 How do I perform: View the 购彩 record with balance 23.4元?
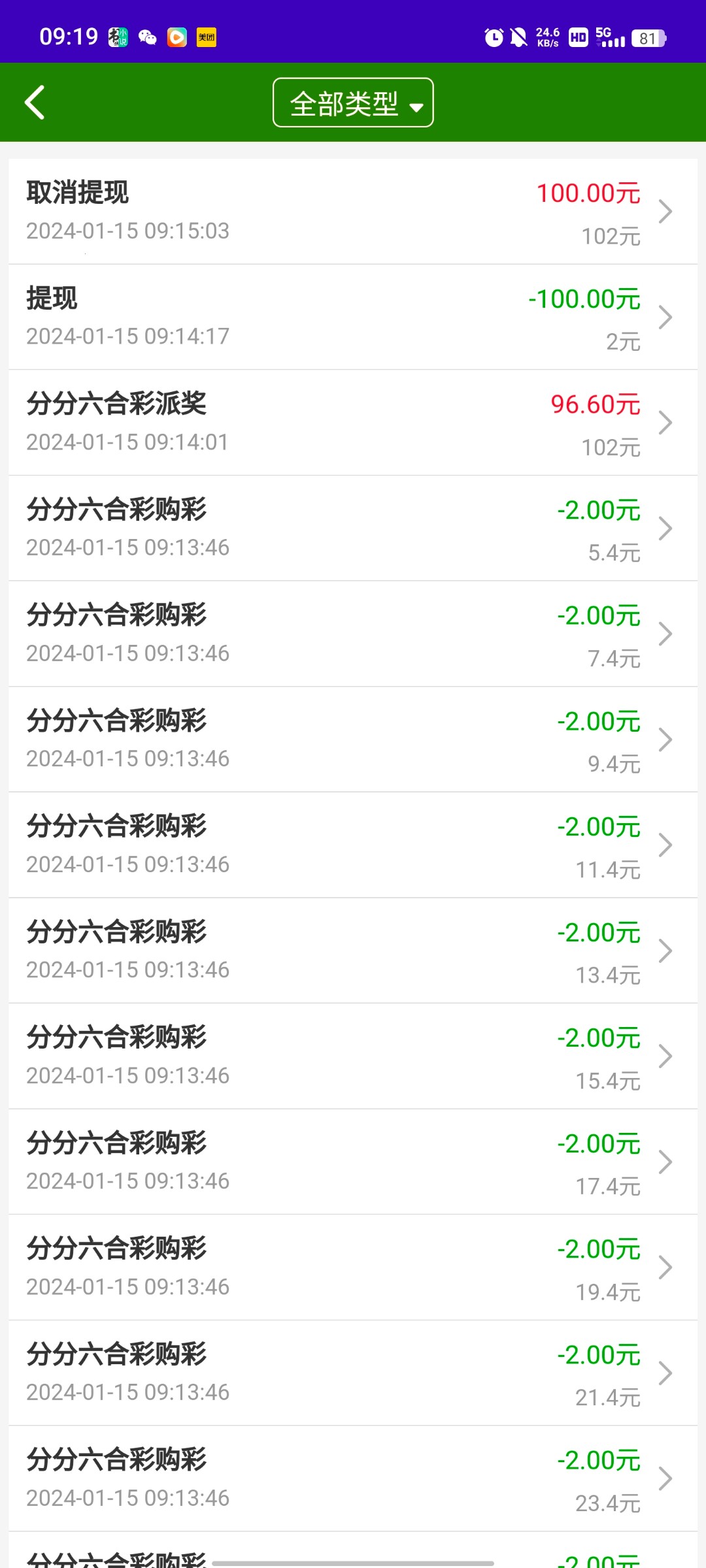pyautogui.click(x=353, y=1479)
